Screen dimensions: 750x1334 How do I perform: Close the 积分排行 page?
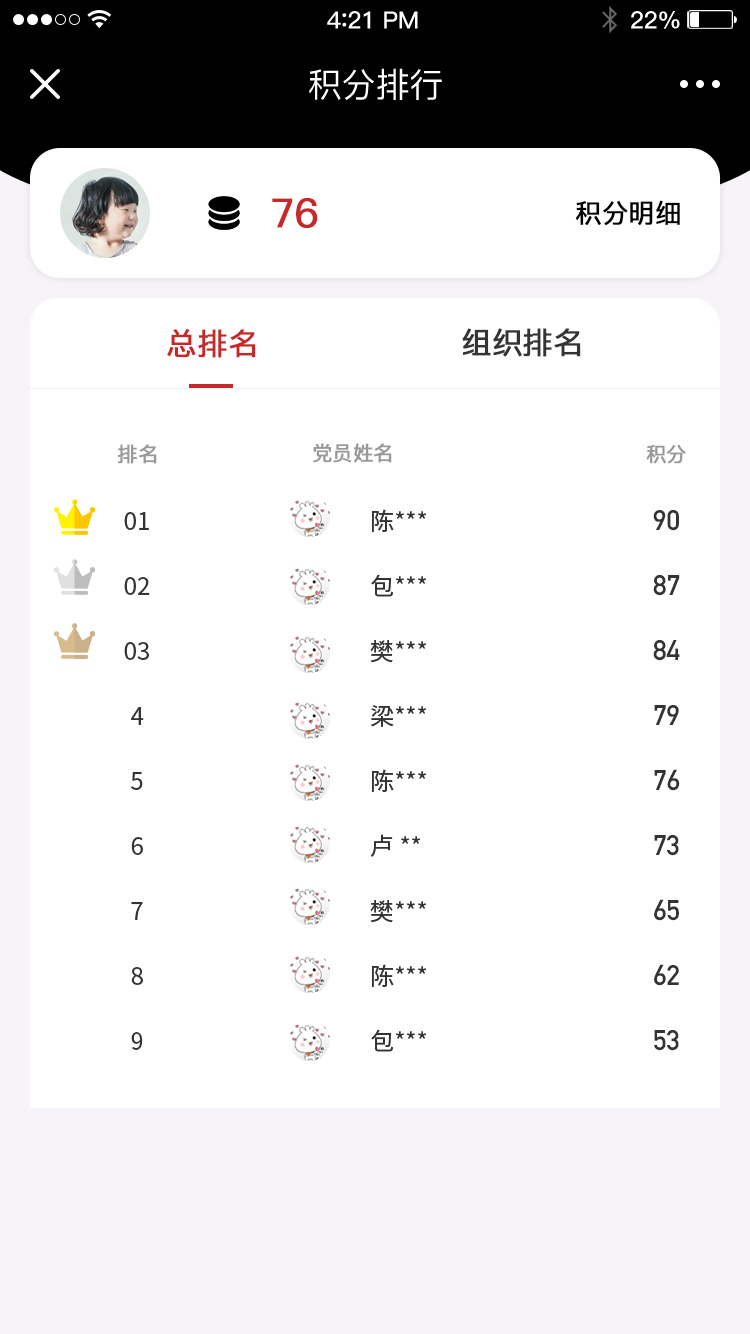click(45, 85)
